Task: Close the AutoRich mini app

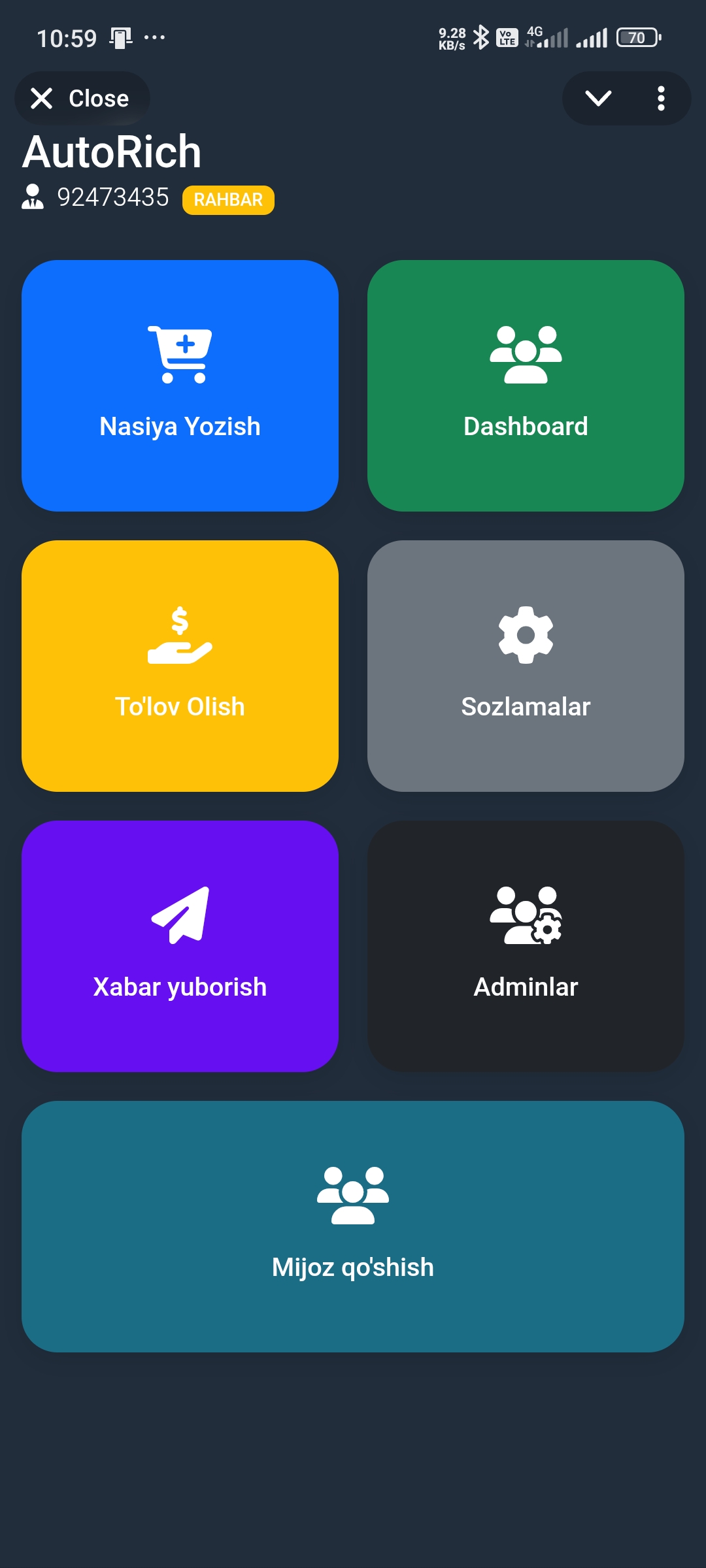Action: (x=81, y=99)
